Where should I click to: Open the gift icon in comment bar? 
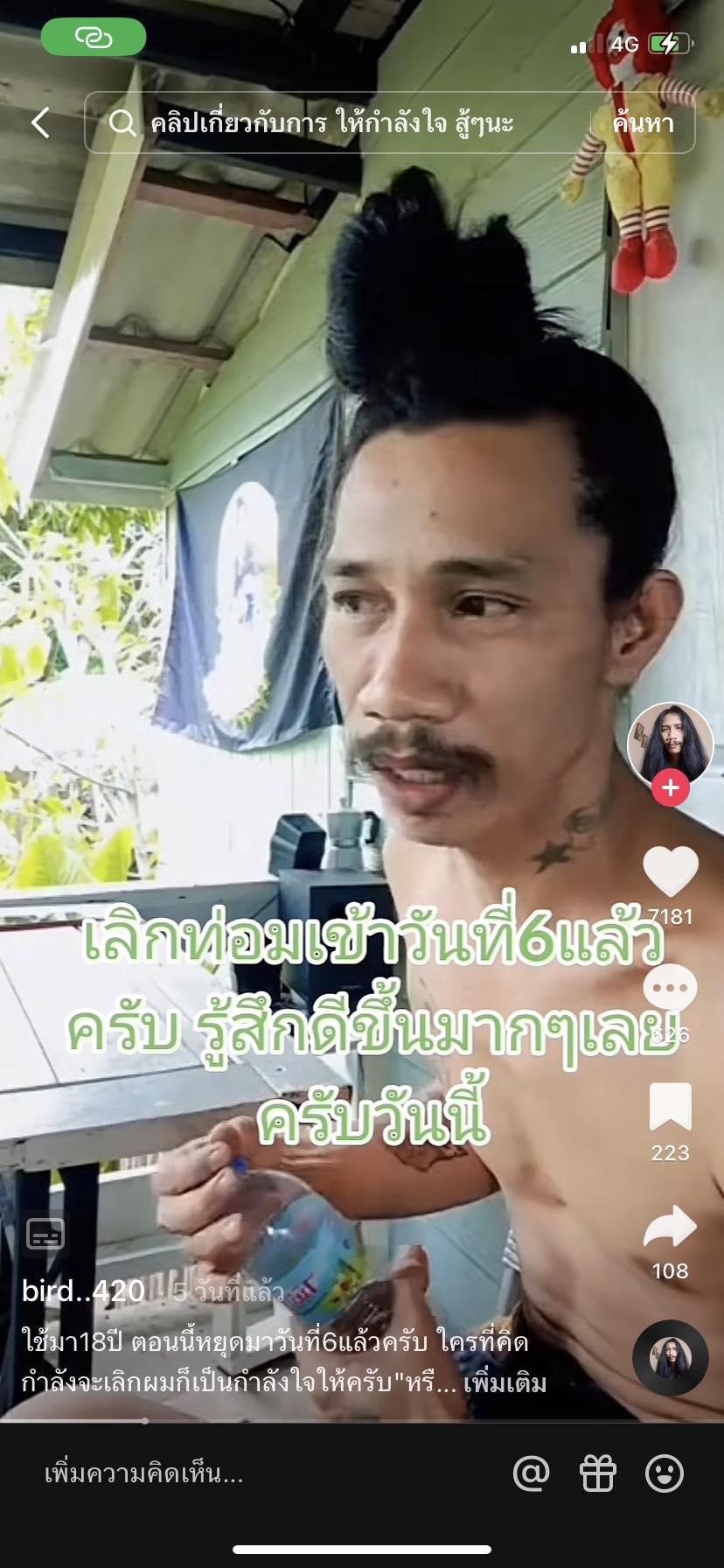coord(598,1473)
